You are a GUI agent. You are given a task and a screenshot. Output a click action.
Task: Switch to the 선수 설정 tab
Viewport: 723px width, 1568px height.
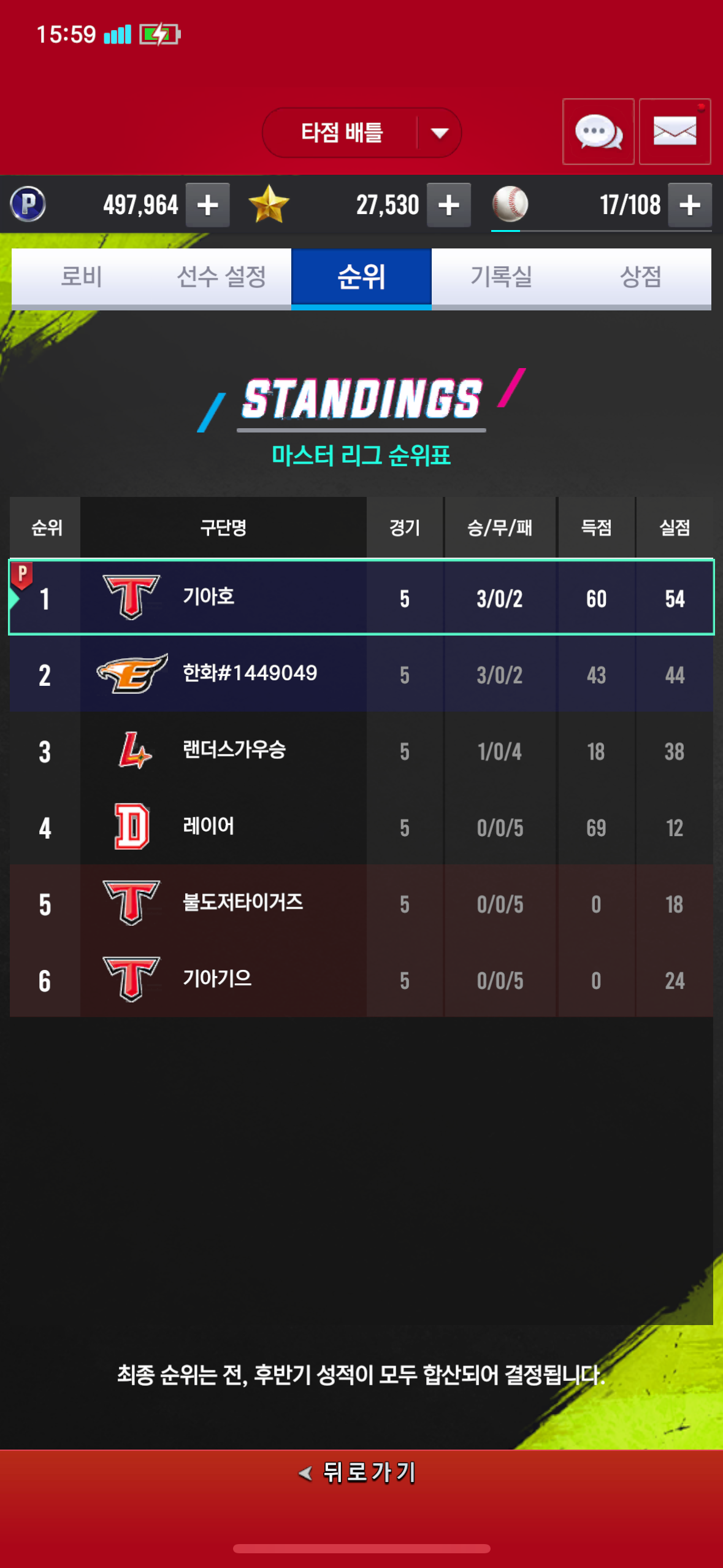click(x=221, y=277)
